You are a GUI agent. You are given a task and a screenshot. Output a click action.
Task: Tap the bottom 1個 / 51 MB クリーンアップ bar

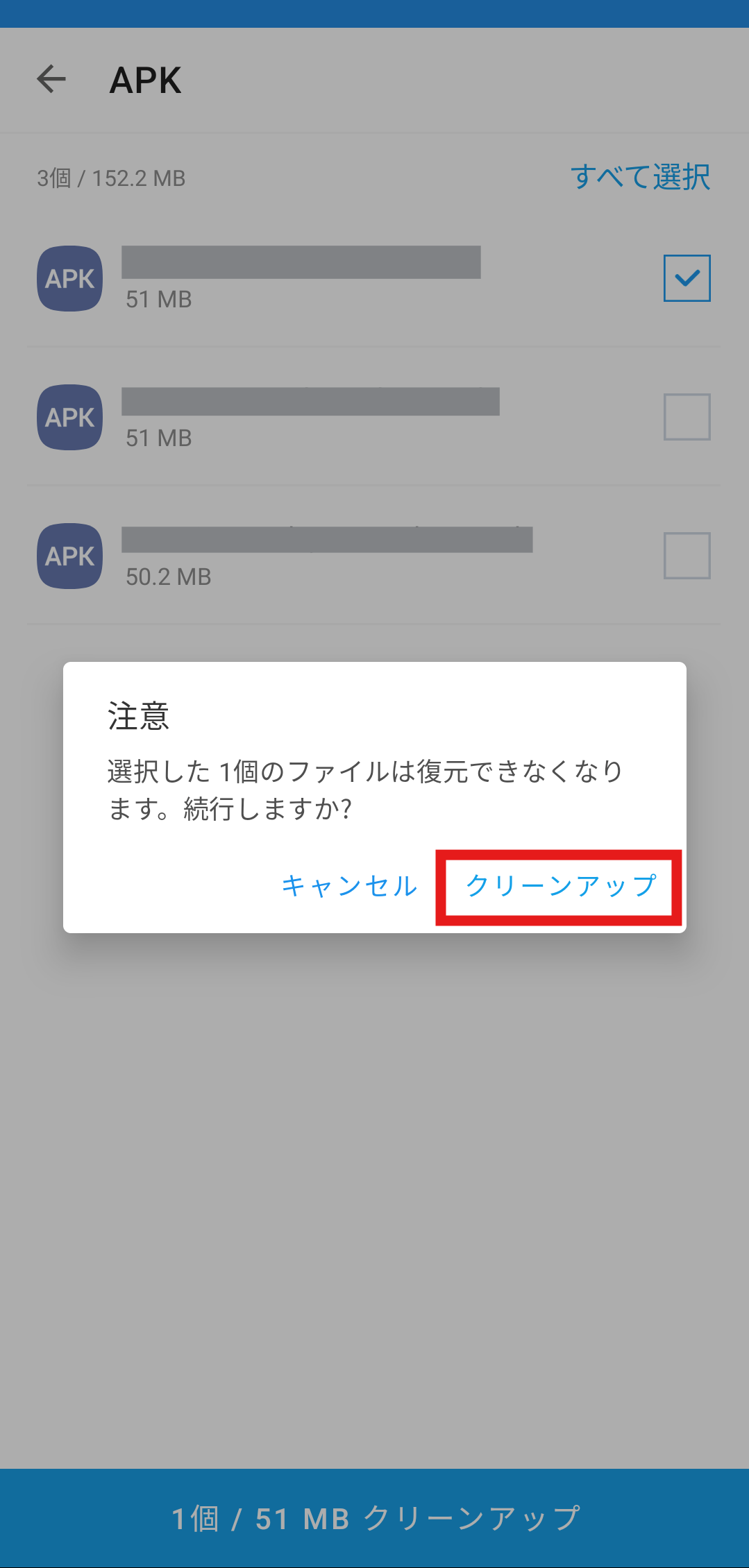[x=375, y=1518]
